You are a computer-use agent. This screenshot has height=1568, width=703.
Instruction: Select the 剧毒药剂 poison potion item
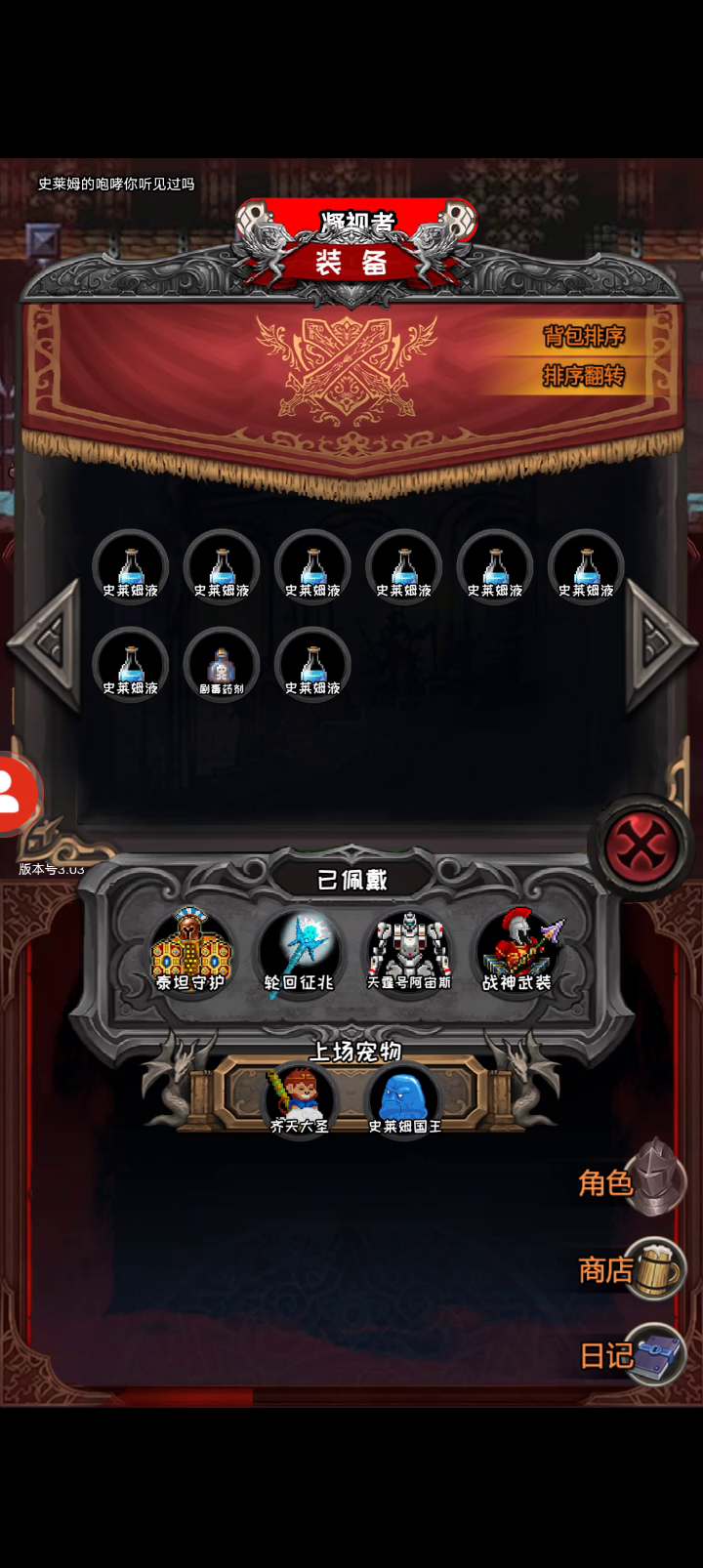[x=222, y=665]
